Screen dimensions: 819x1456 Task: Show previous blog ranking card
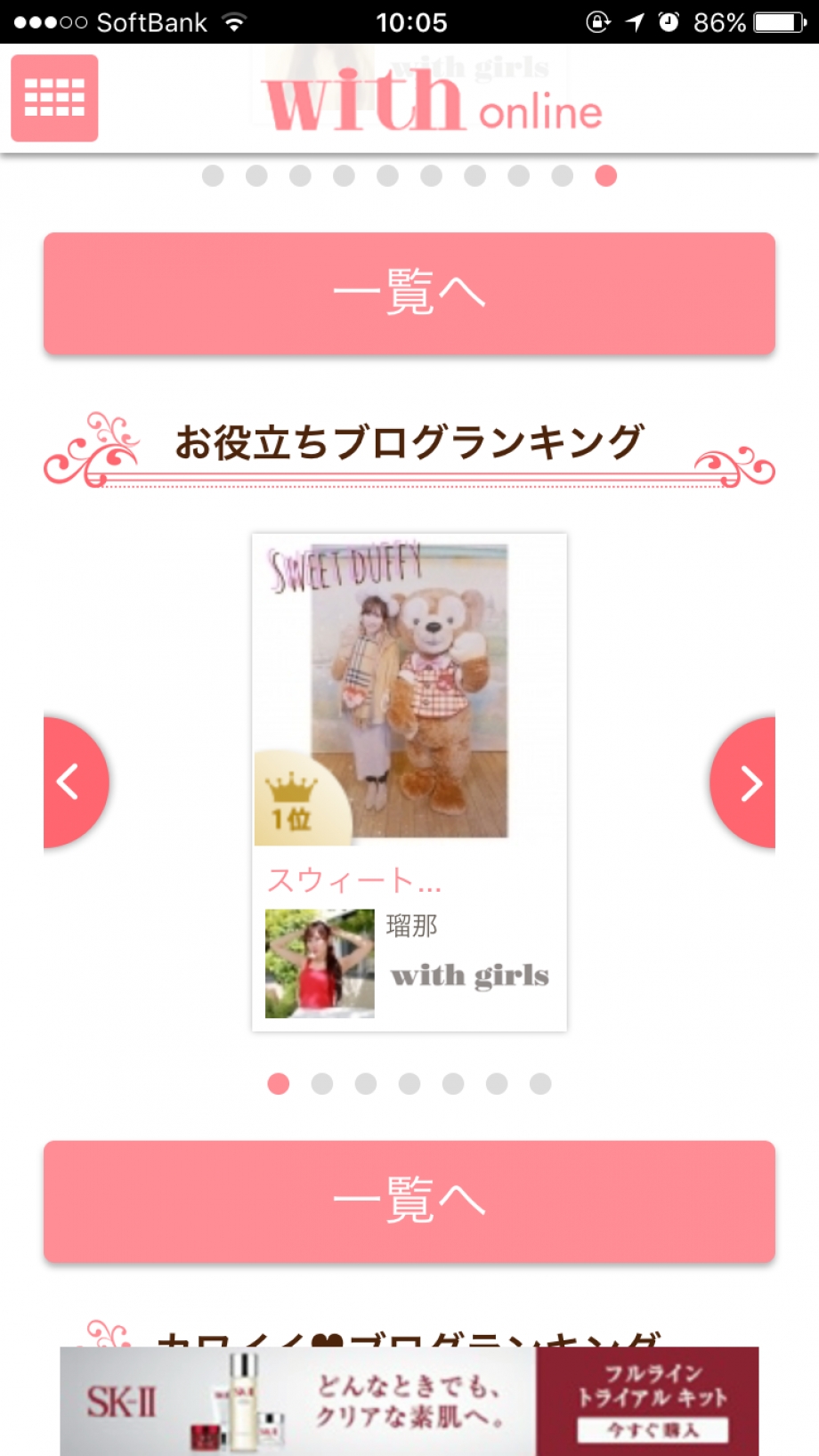[x=73, y=782]
